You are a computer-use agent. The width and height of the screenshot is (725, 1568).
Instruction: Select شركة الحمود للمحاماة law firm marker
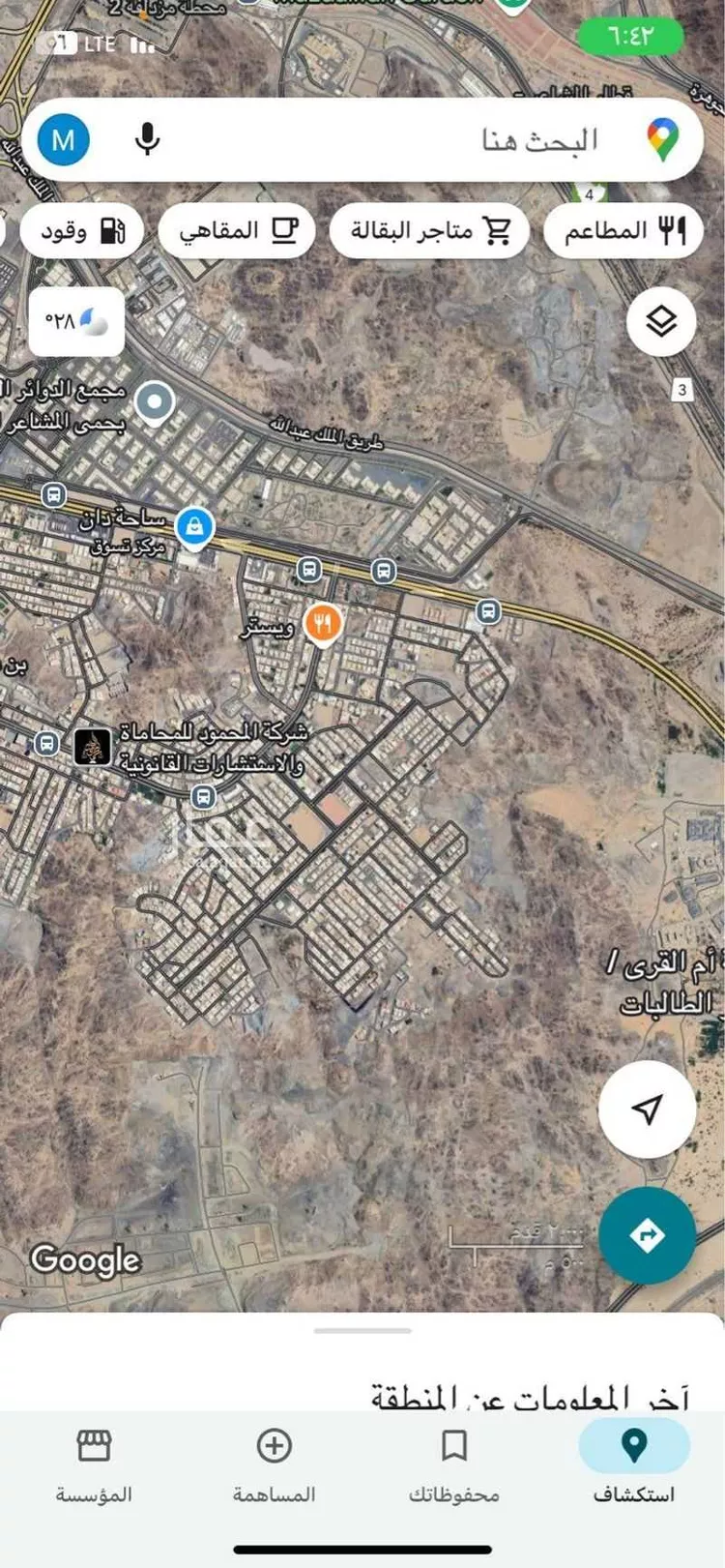93,747
